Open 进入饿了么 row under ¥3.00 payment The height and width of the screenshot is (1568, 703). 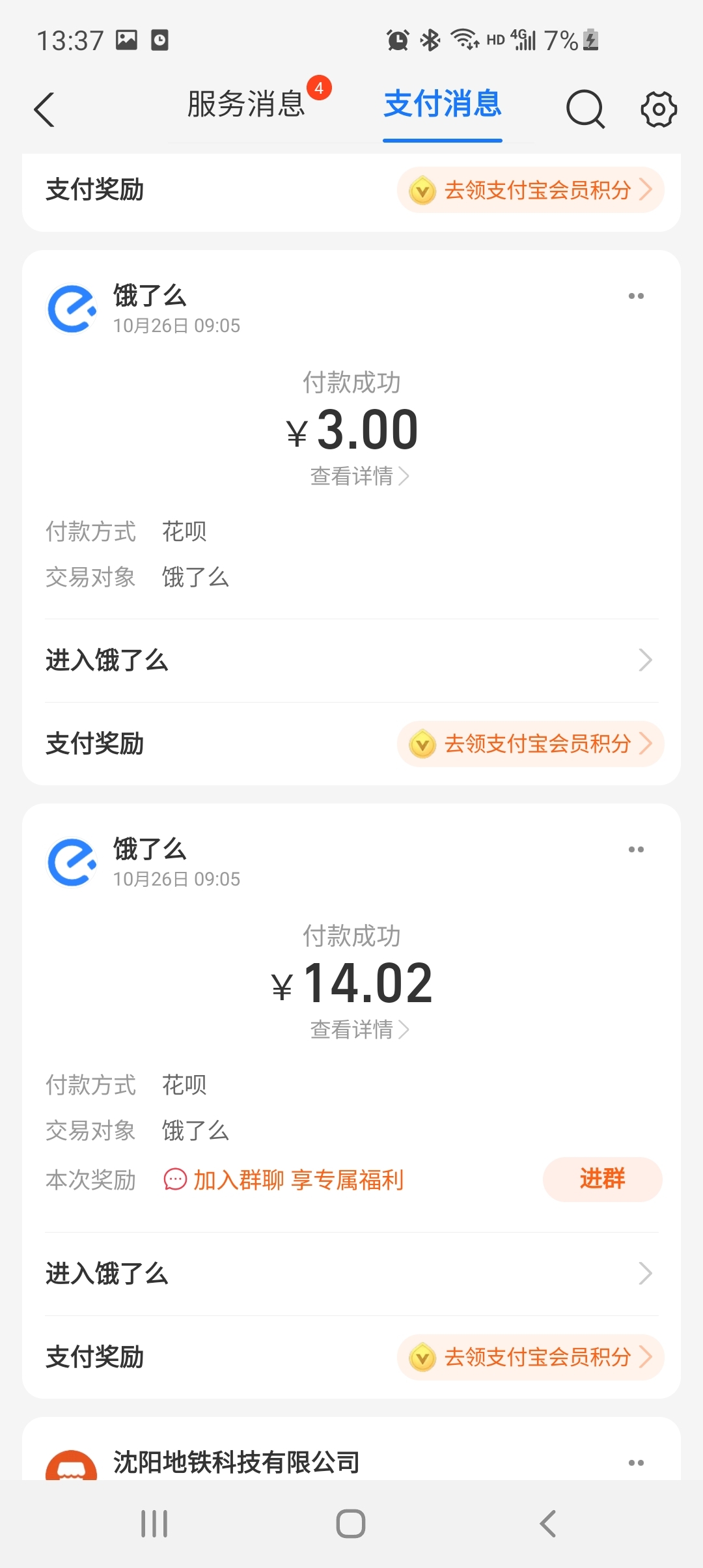(351, 660)
